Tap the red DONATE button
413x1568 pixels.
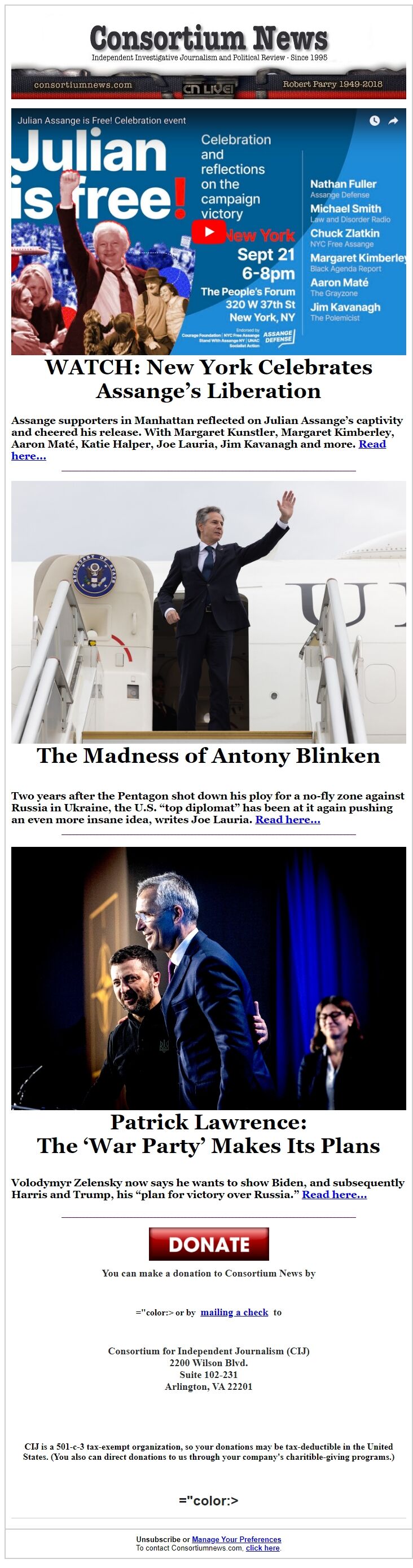[208, 1244]
